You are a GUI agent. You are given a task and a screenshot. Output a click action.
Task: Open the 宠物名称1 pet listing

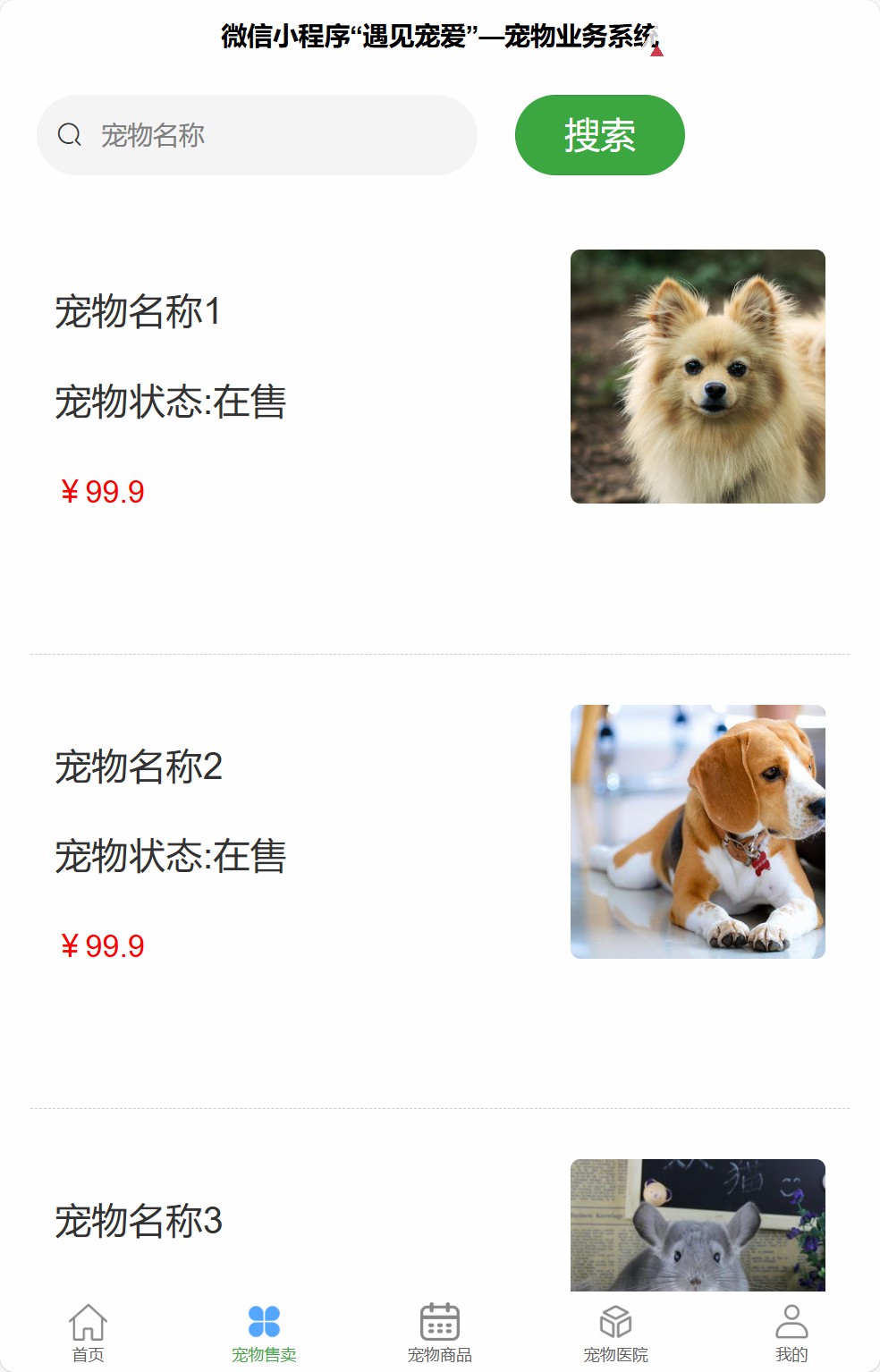[138, 312]
